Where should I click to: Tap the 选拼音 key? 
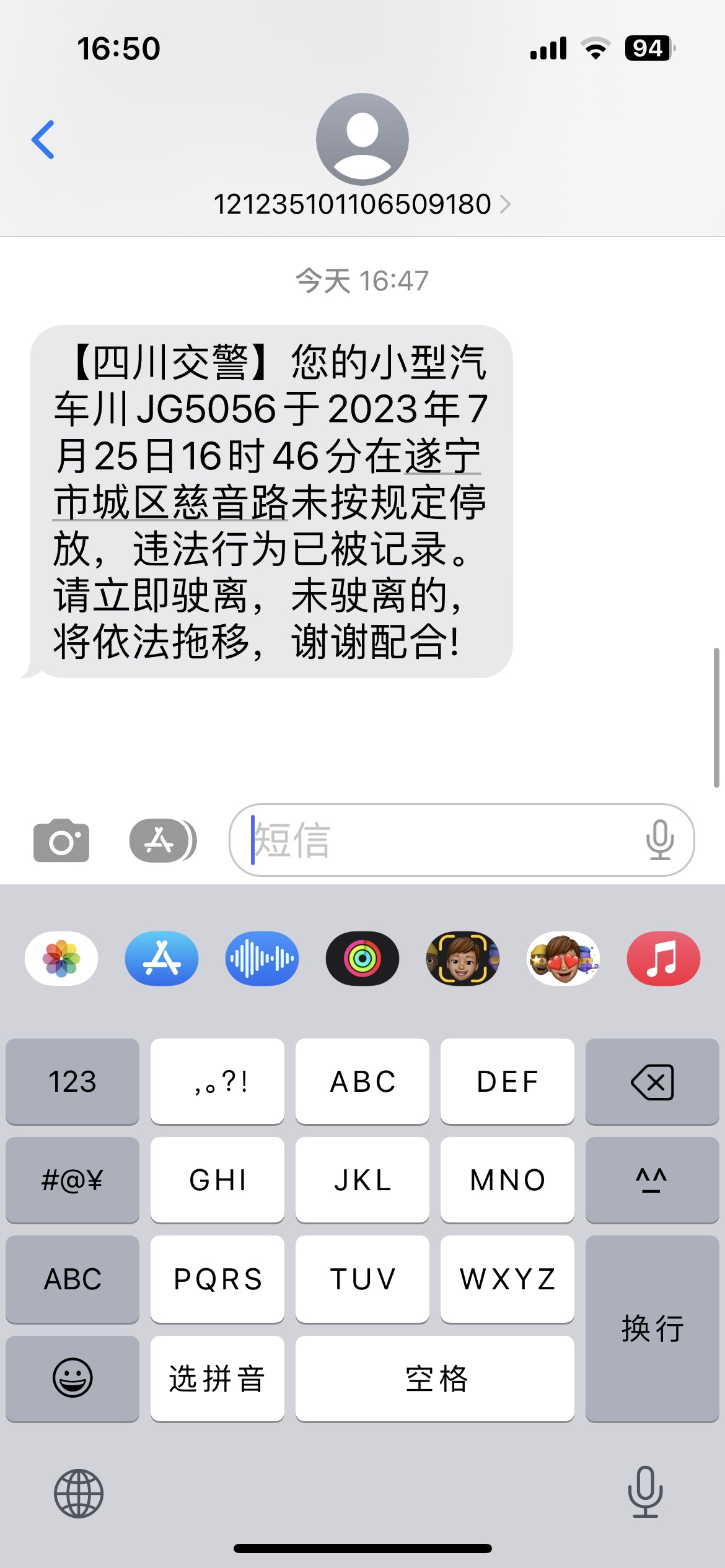point(217,1378)
